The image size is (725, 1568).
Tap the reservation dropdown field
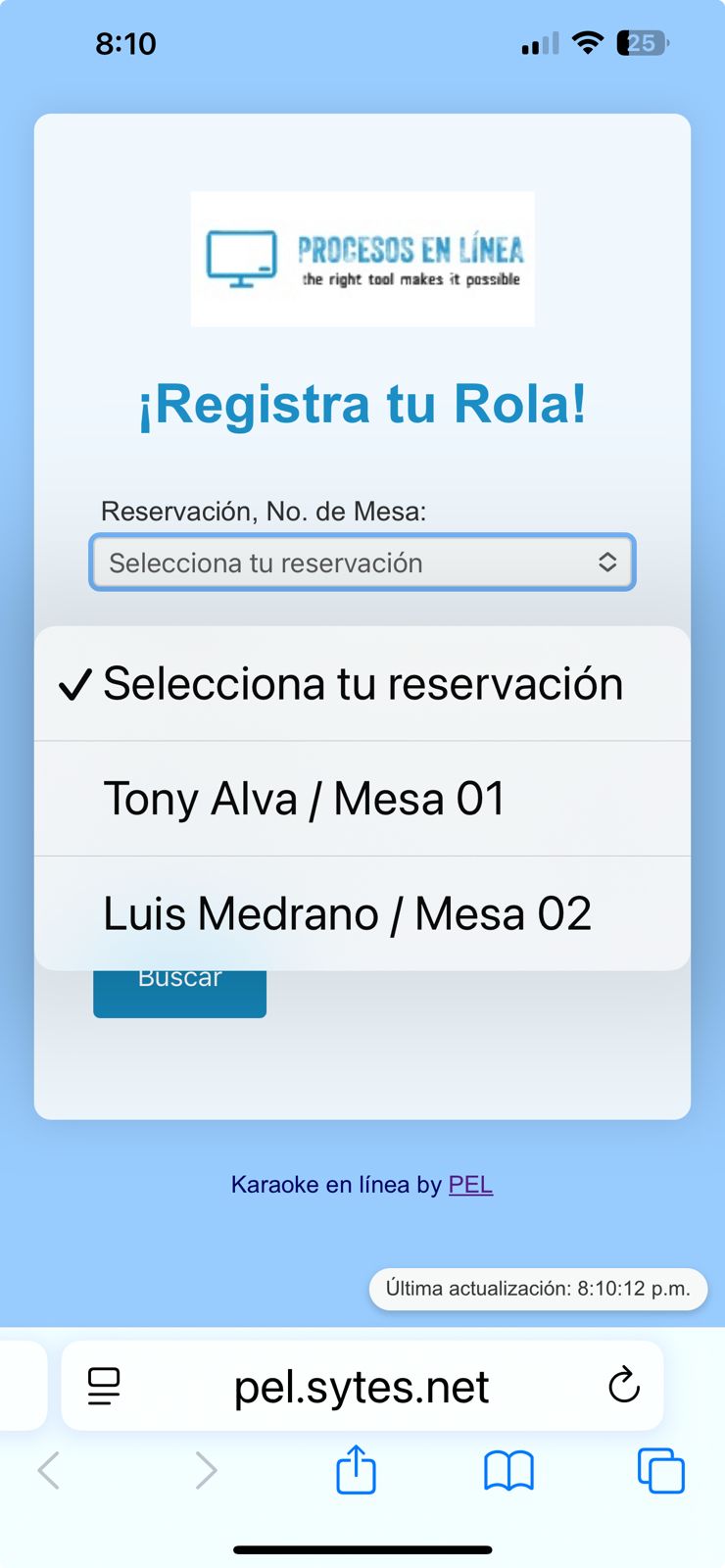coord(362,563)
